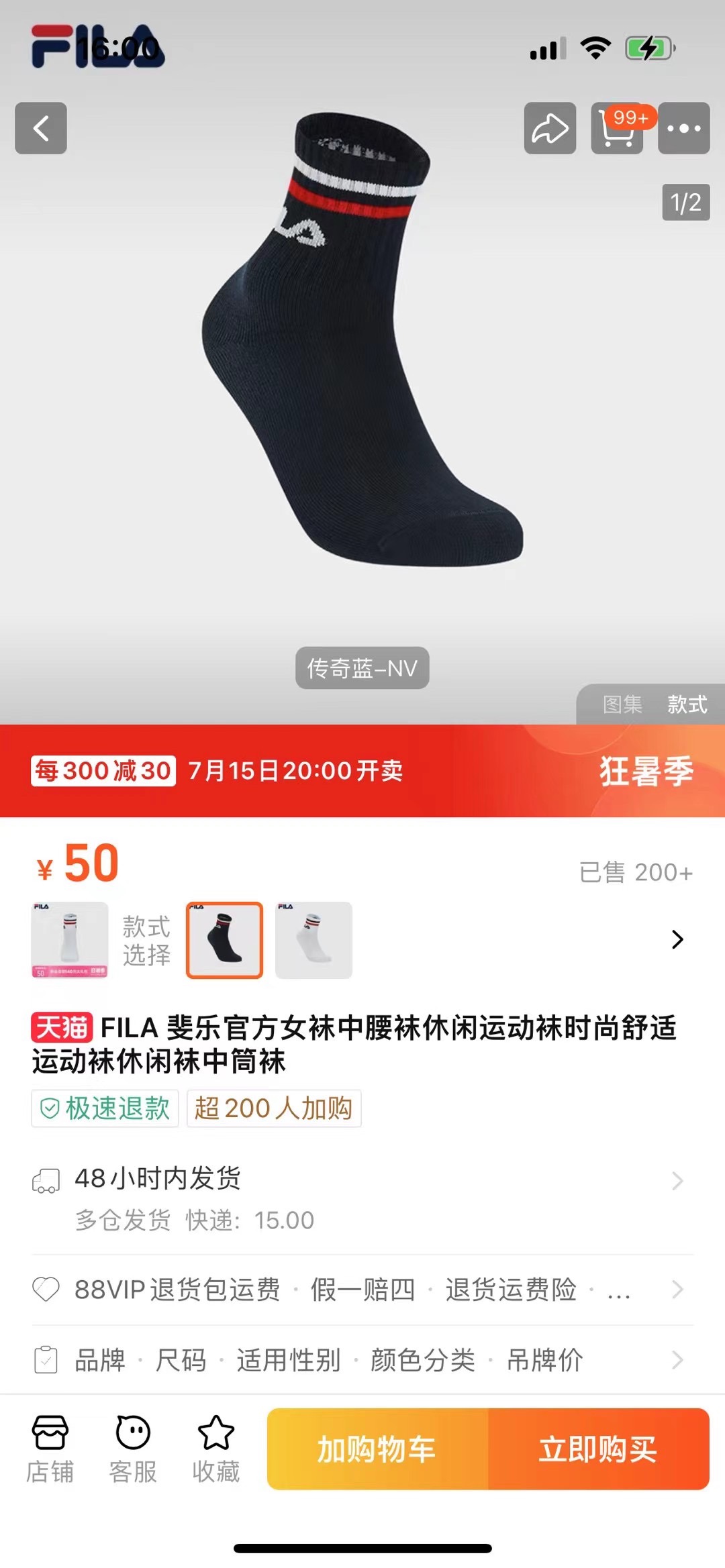Add product to favorites with 收藏
The image size is (725, 1568).
(215, 1449)
